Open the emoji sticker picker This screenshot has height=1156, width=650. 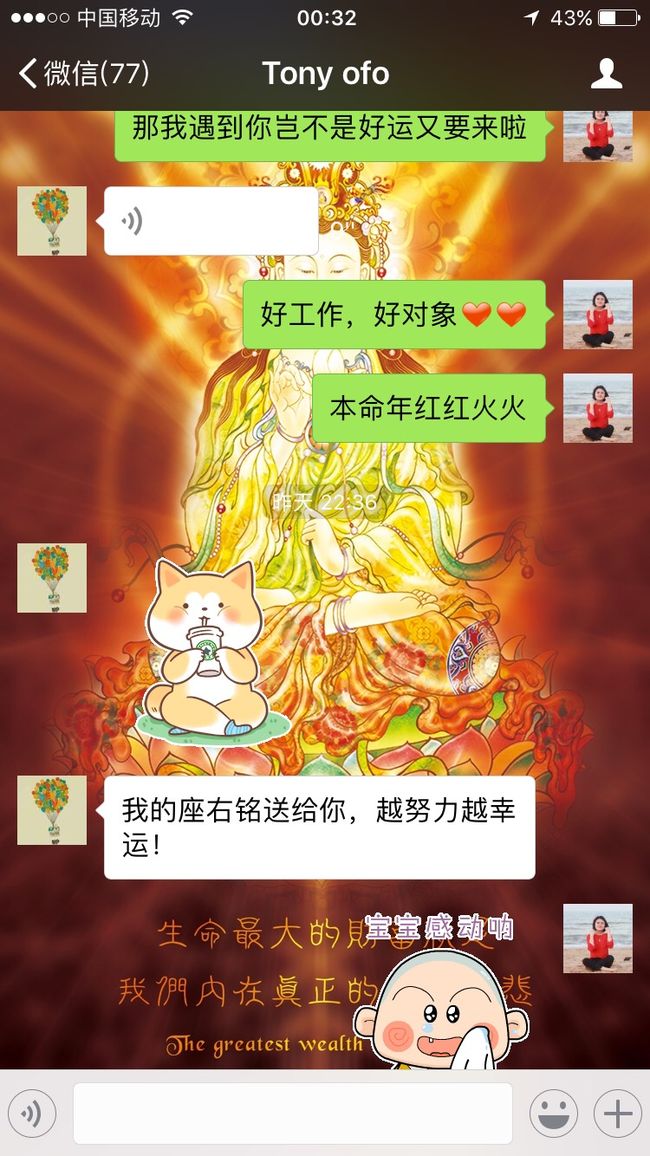click(553, 1113)
